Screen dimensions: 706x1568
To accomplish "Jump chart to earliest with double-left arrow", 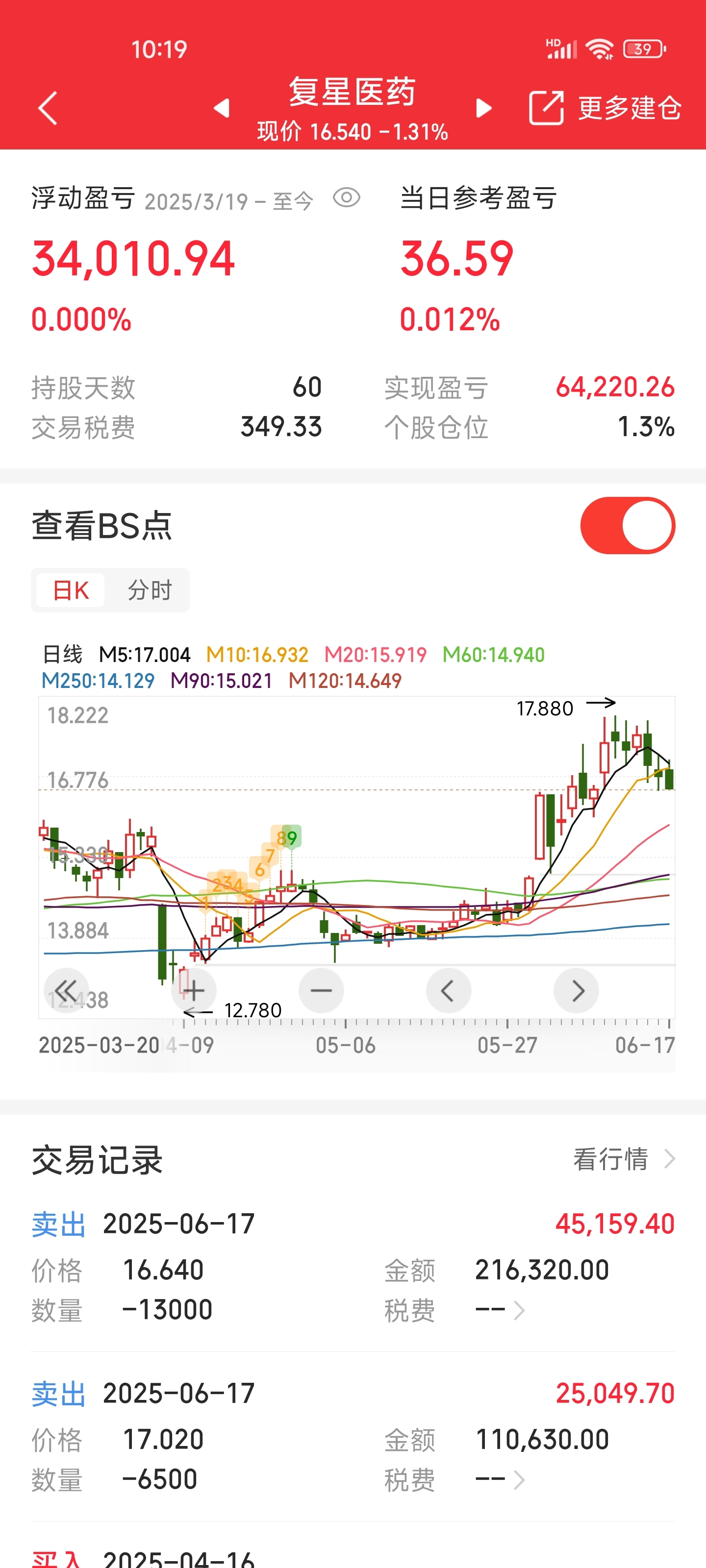I will pos(66,990).
